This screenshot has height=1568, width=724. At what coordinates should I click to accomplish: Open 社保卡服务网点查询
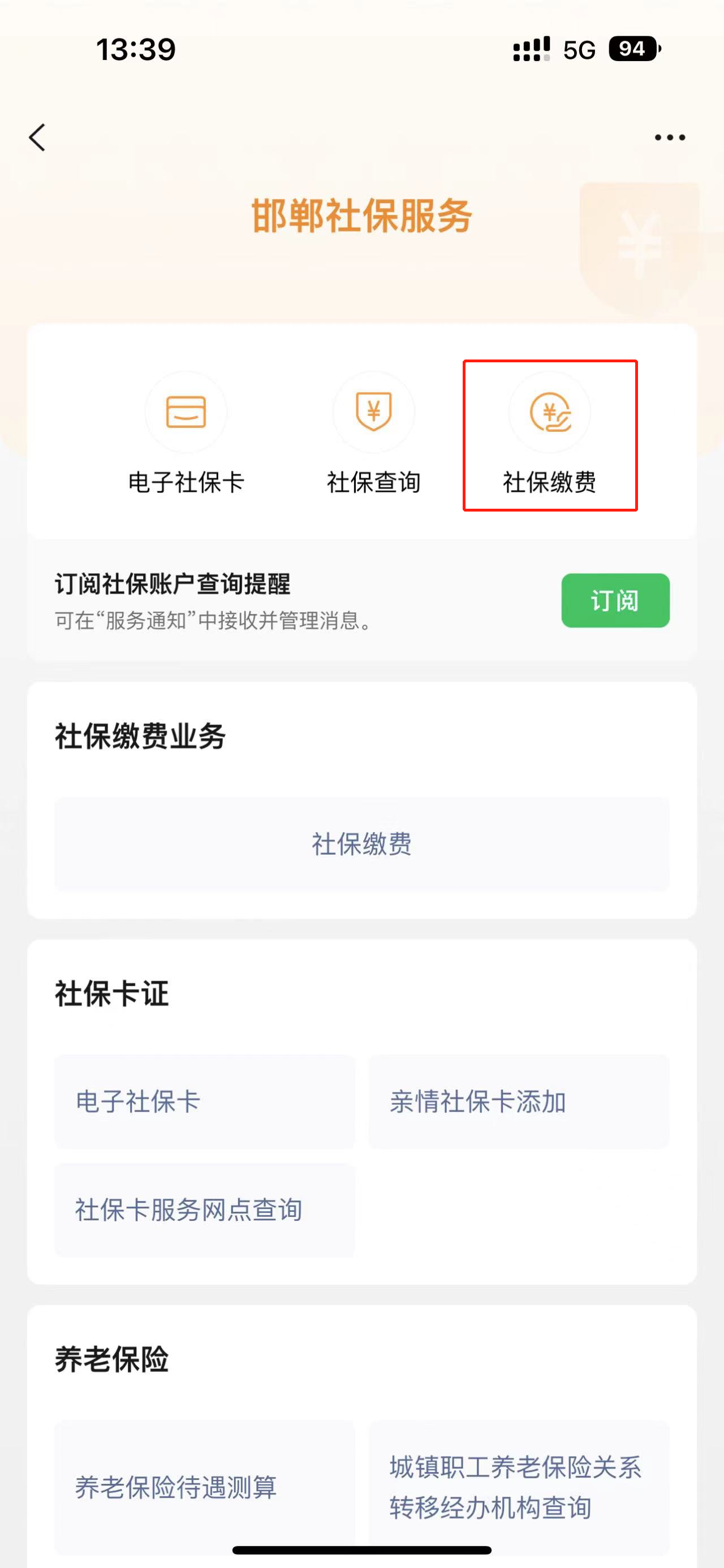pos(205,1210)
